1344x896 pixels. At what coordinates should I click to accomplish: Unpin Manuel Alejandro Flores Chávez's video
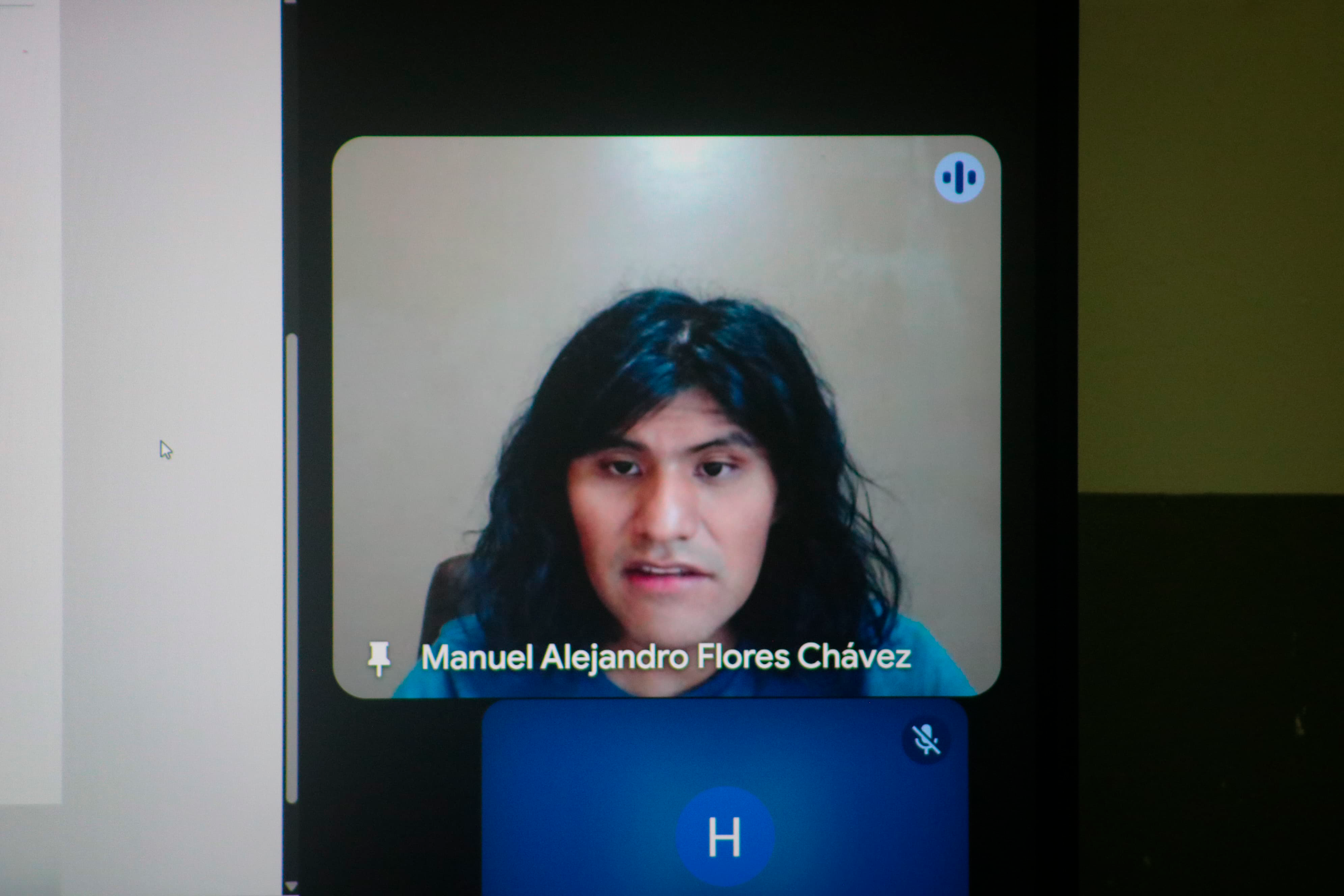click(x=378, y=658)
